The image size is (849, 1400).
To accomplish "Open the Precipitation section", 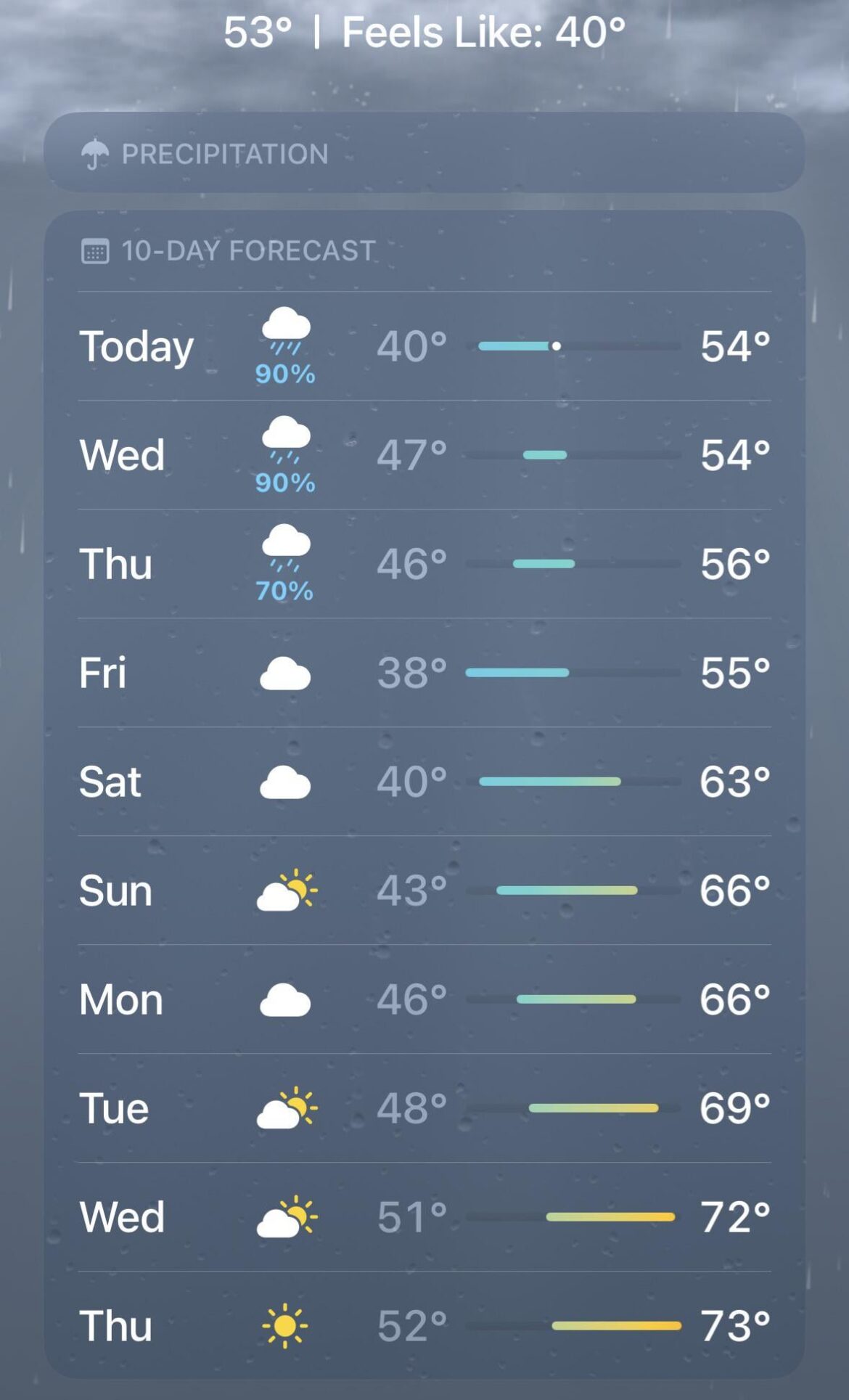I will 424,153.
